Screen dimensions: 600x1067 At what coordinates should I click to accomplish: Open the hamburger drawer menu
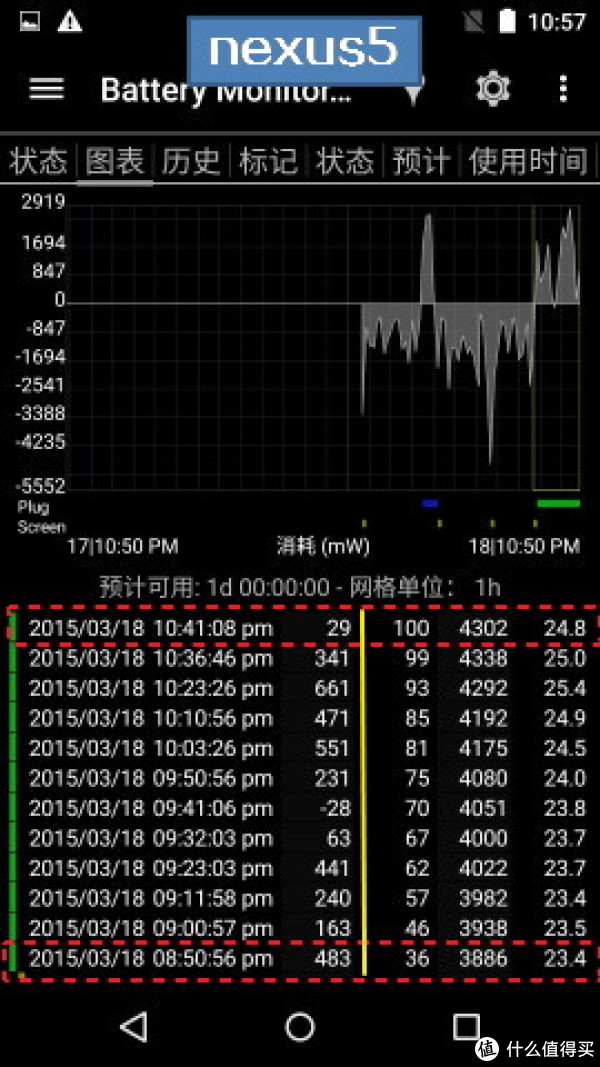tap(46, 88)
